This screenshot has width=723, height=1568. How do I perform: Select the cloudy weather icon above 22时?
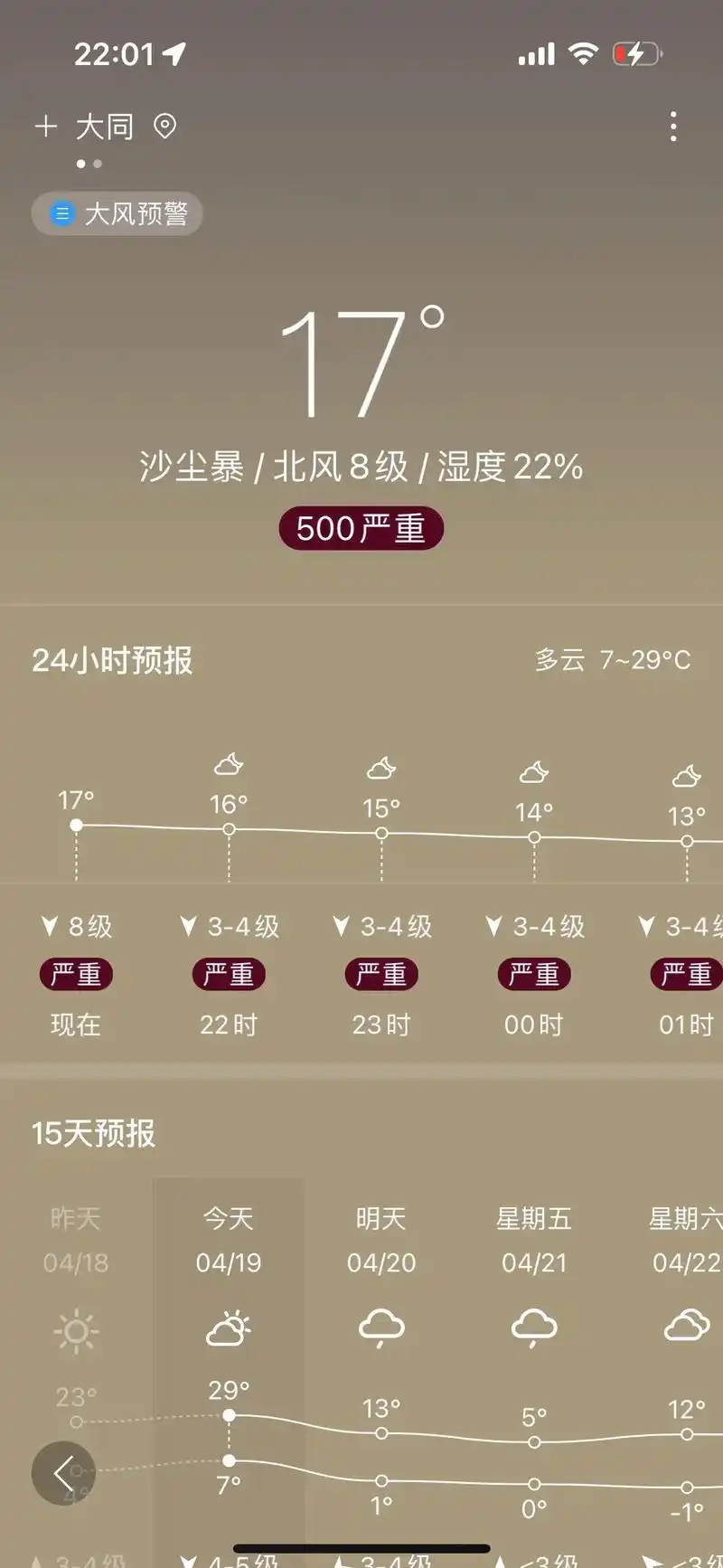pyautogui.click(x=229, y=765)
